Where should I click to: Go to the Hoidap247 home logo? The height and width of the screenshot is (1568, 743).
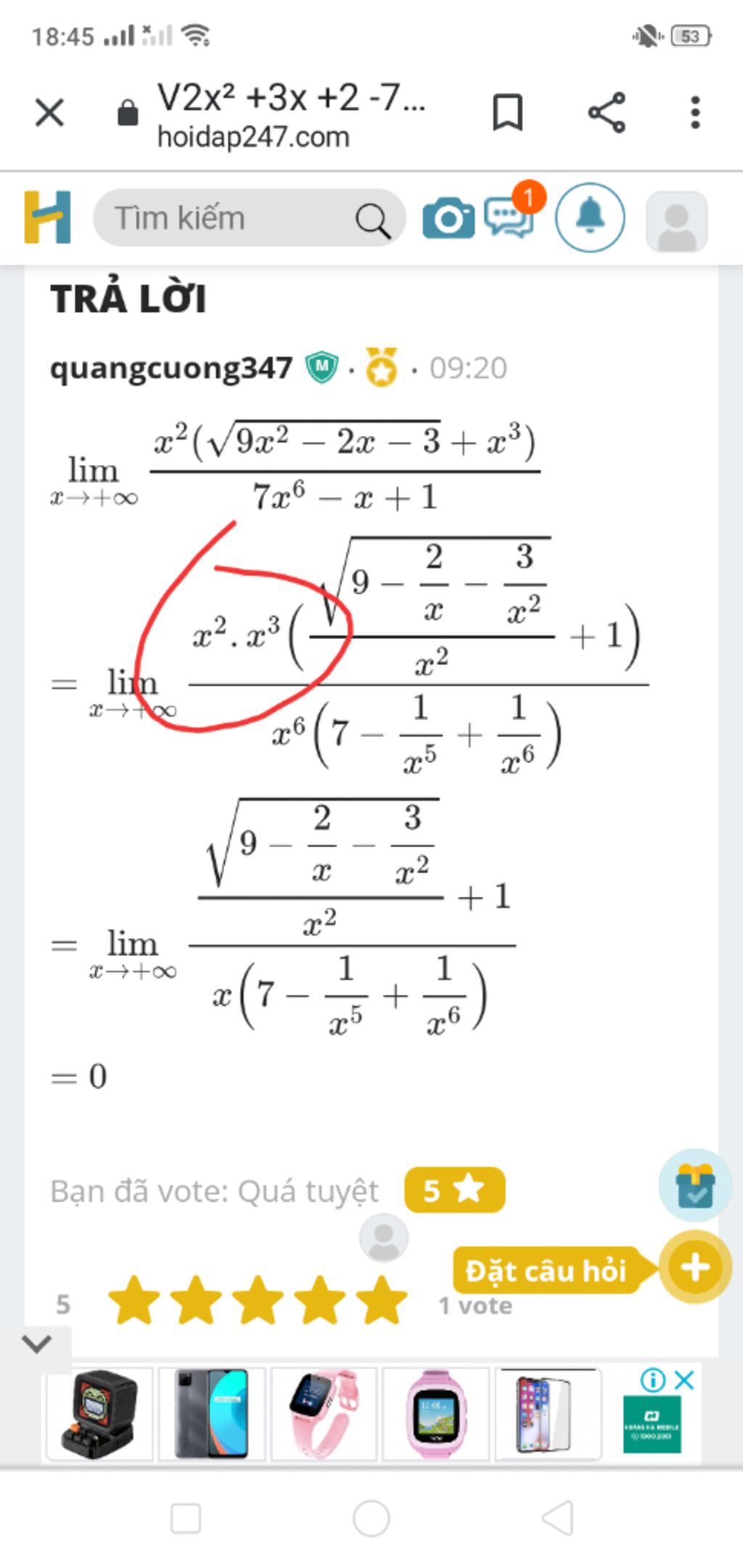pyautogui.click(x=47, y=217)
